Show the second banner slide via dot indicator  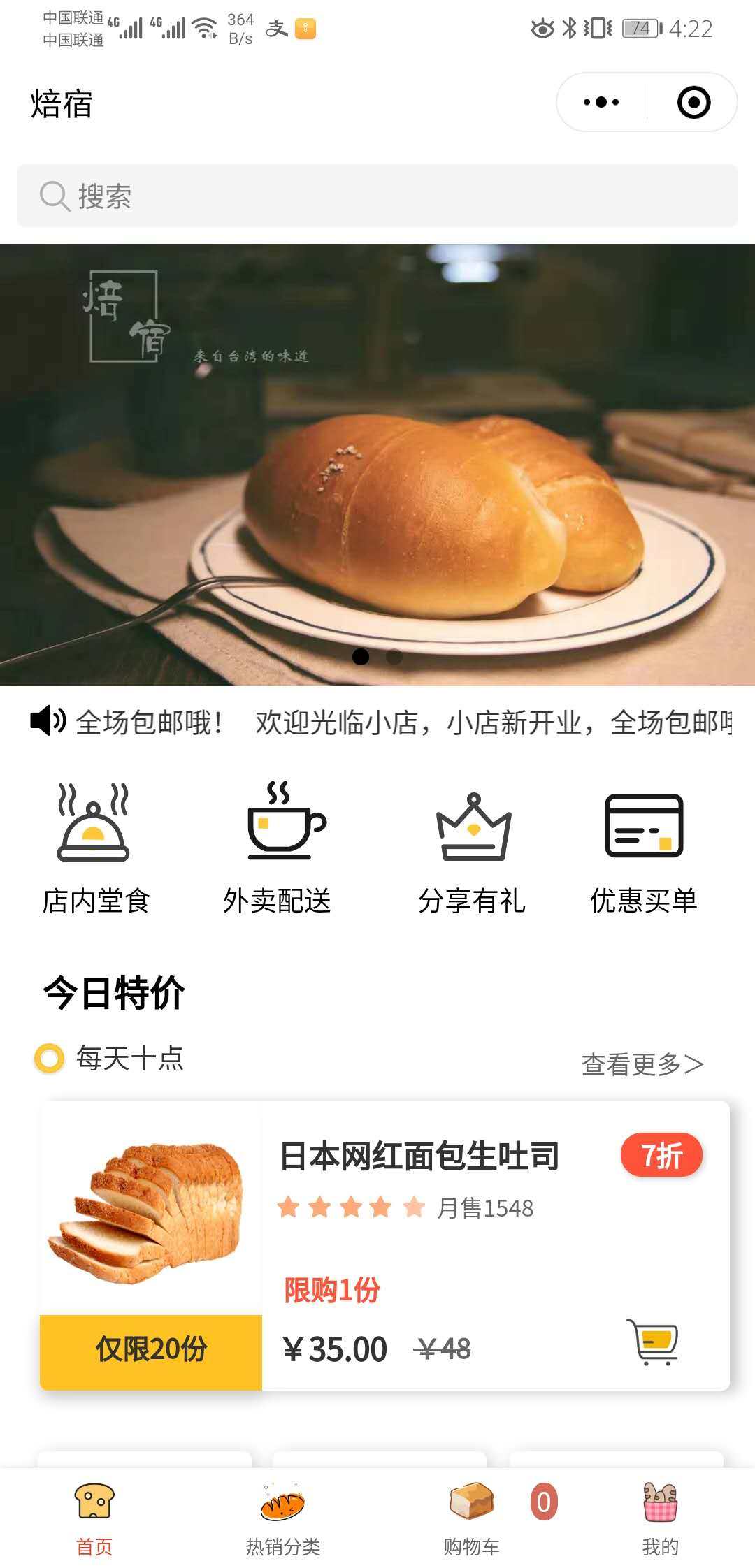[x=394, y=657]
